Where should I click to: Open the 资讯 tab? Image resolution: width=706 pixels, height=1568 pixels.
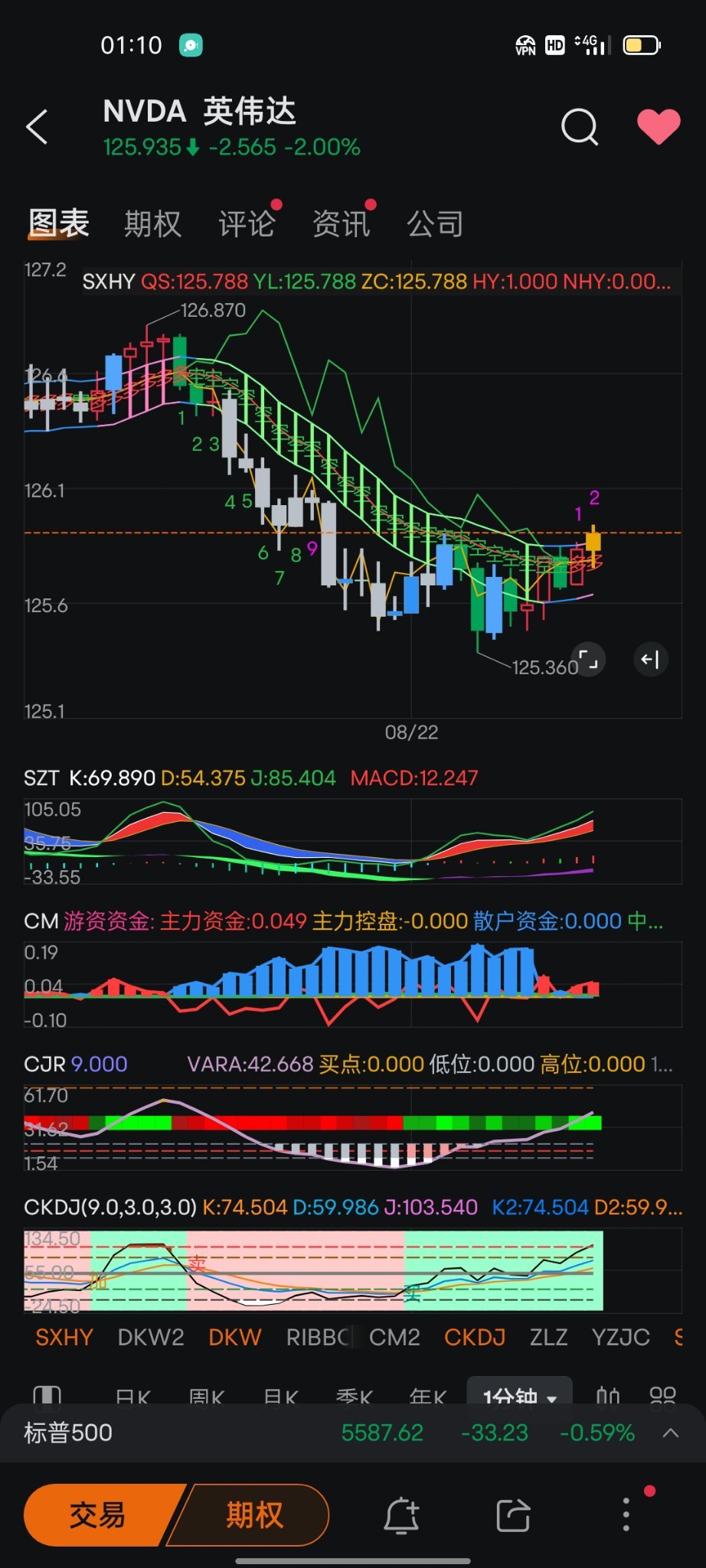click(341, 224)
